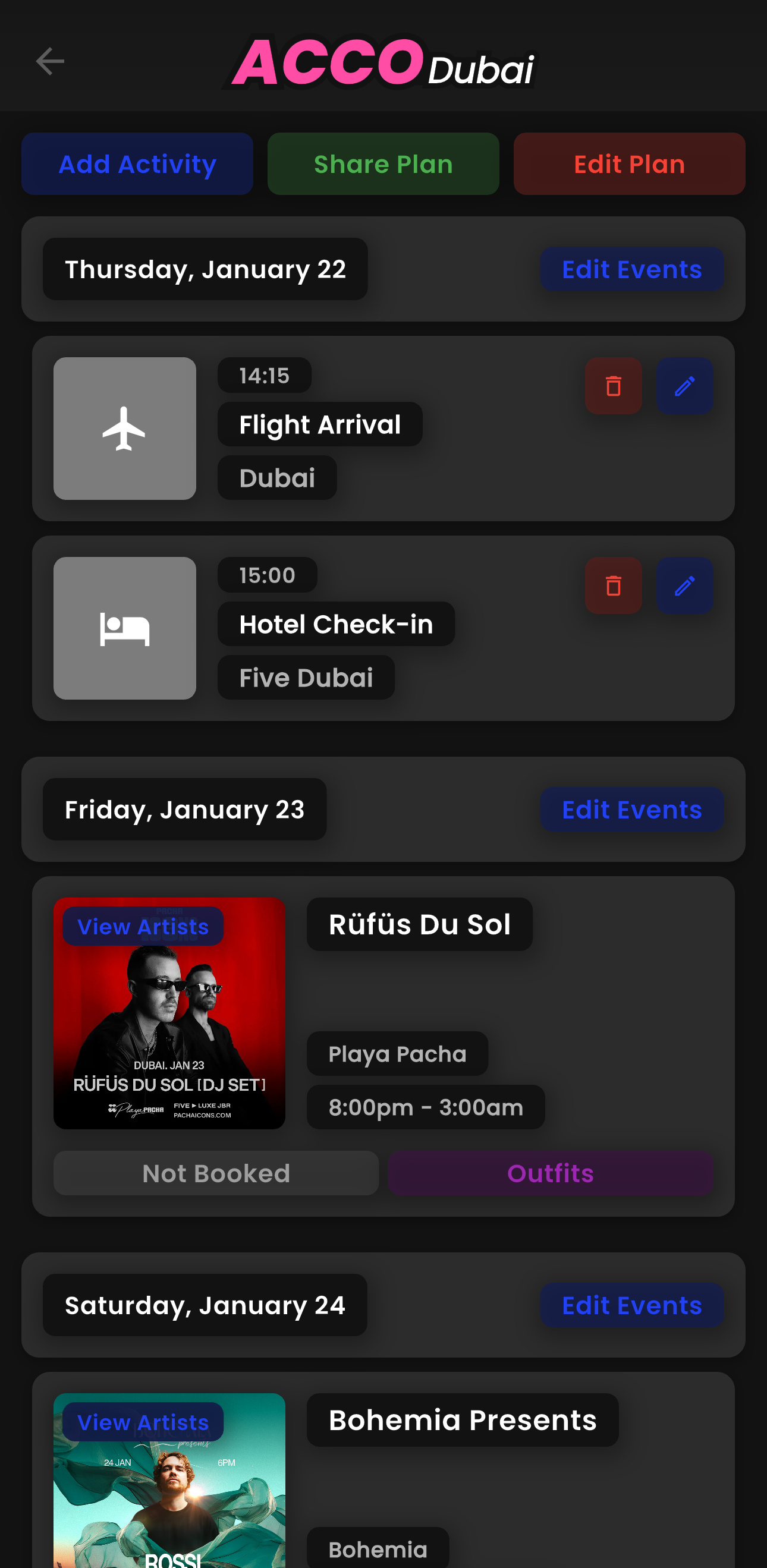Toggle the Not Booked status
The image size is (767, 1568).
(x=215, y=1173)
